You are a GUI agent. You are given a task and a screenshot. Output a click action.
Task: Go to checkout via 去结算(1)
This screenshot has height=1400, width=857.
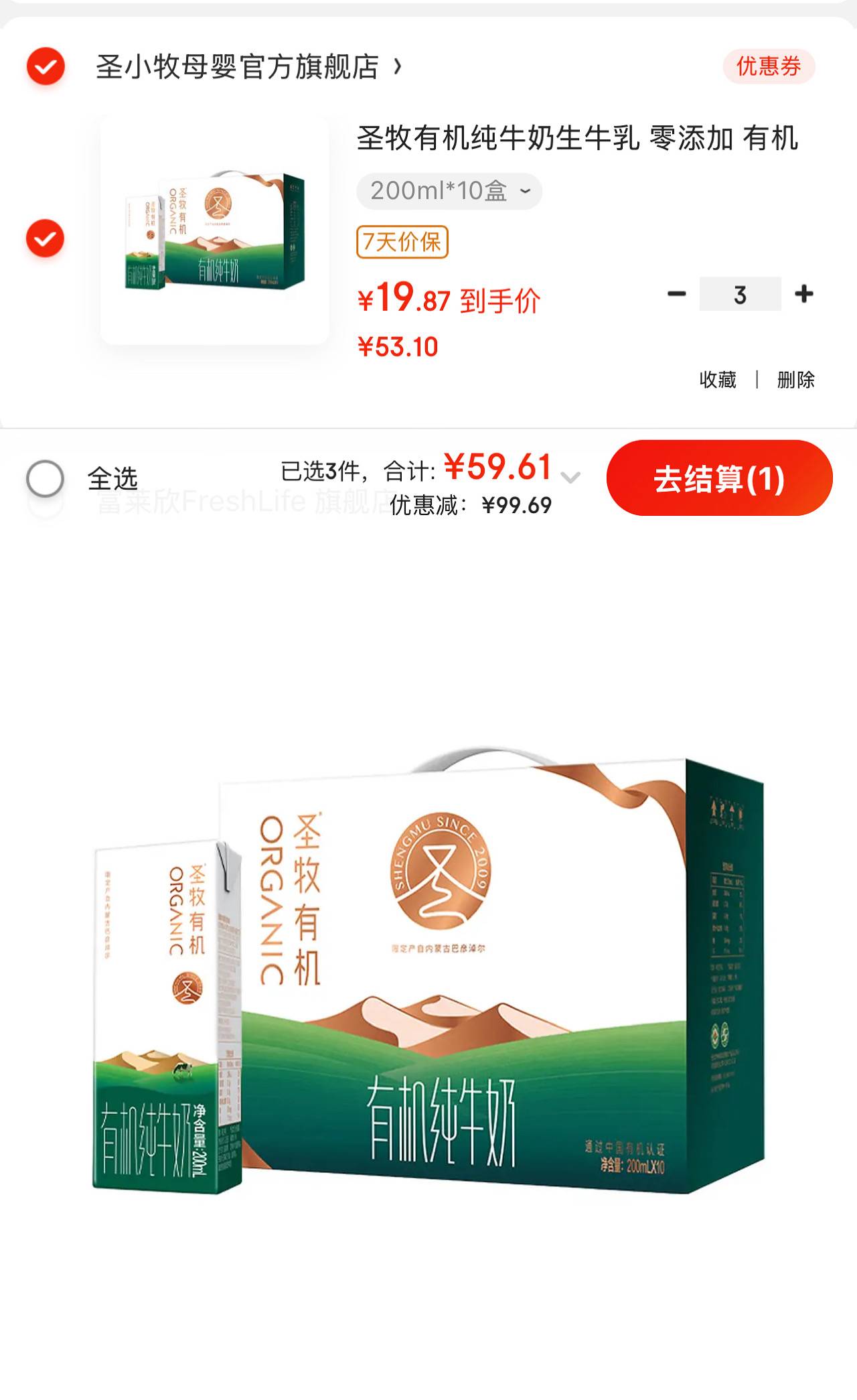click(720, 478)
